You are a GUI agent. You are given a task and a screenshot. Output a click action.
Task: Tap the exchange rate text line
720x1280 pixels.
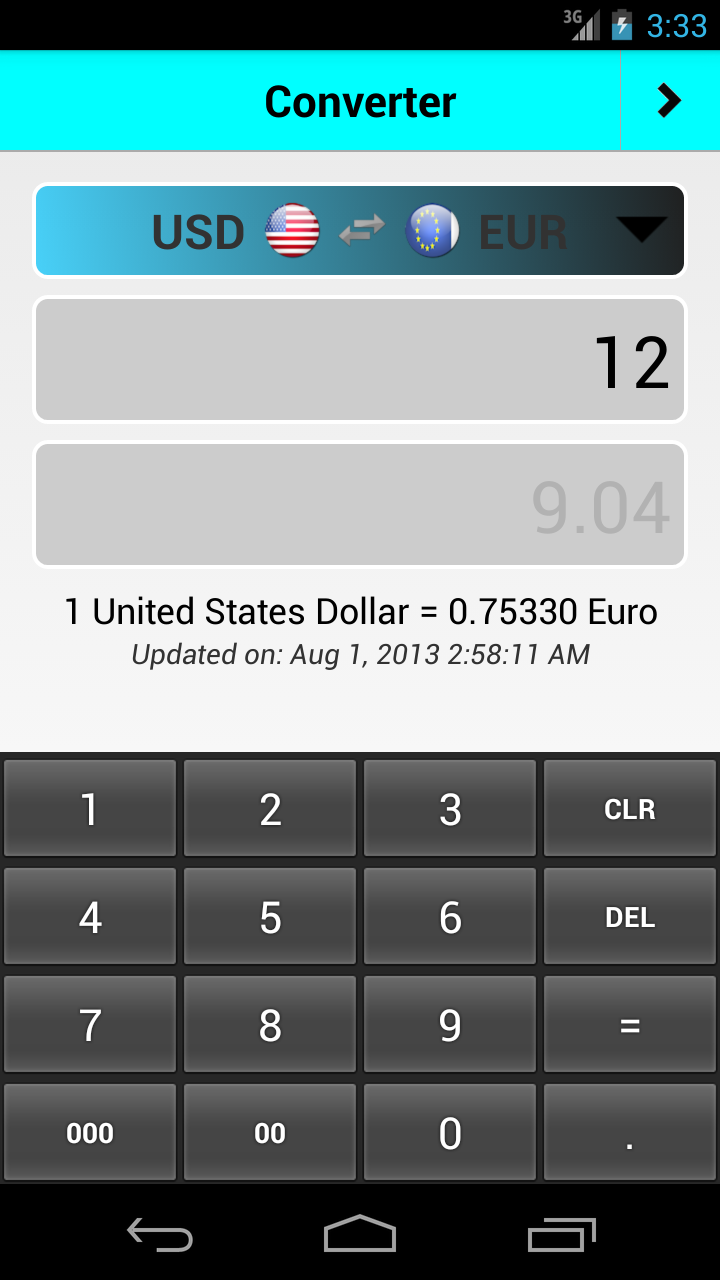(x=360, y=611)
